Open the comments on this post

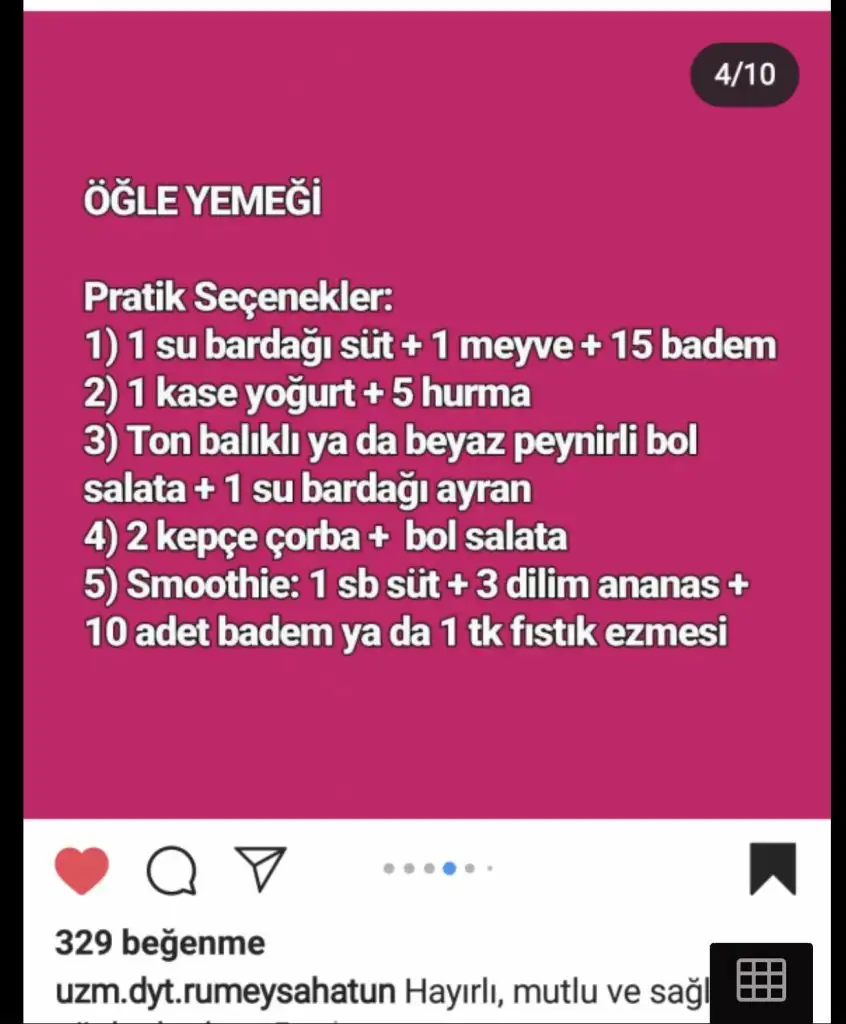(x=171, y=870)
